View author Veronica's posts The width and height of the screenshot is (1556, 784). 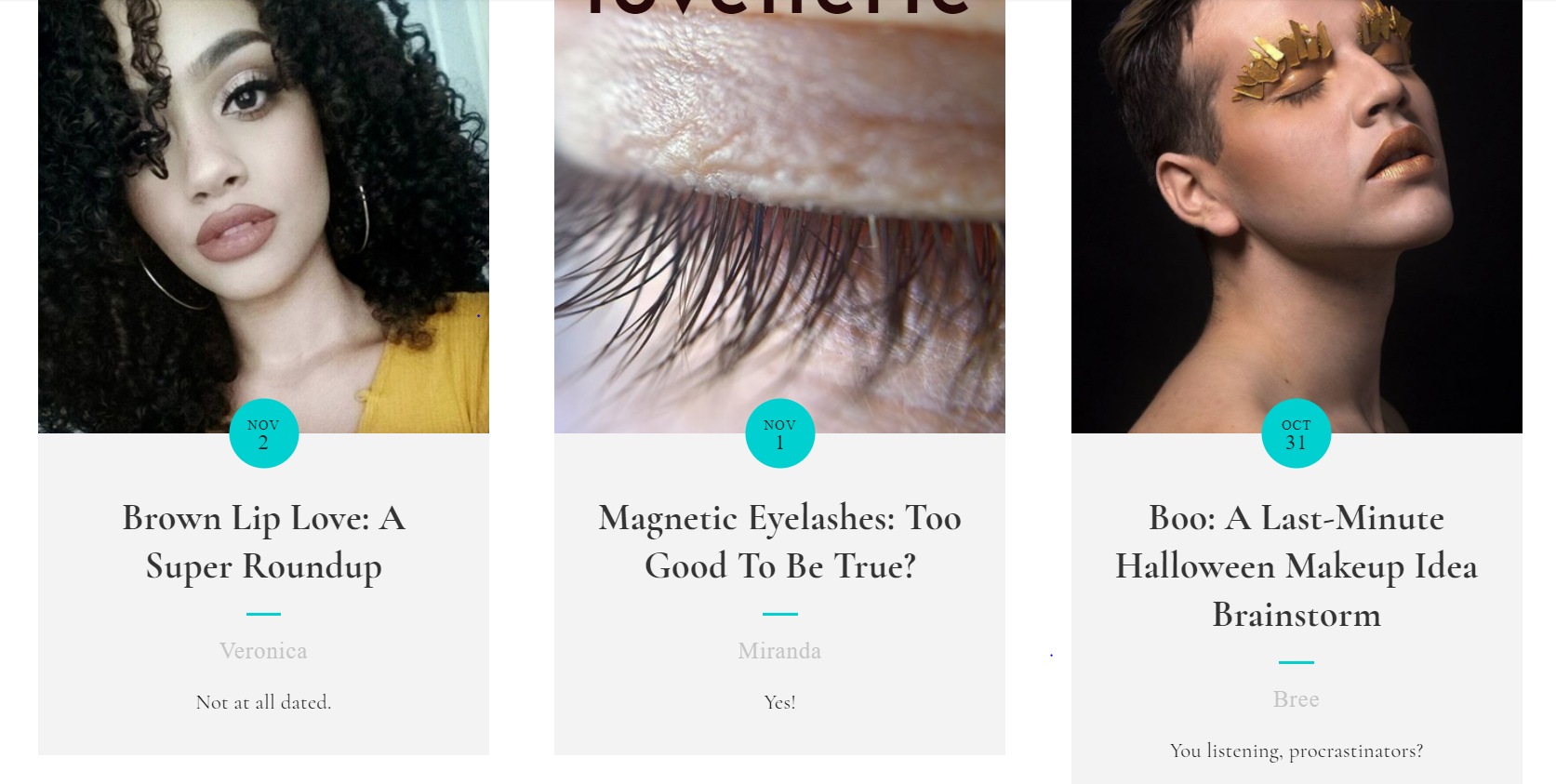(x=263, y=651)
